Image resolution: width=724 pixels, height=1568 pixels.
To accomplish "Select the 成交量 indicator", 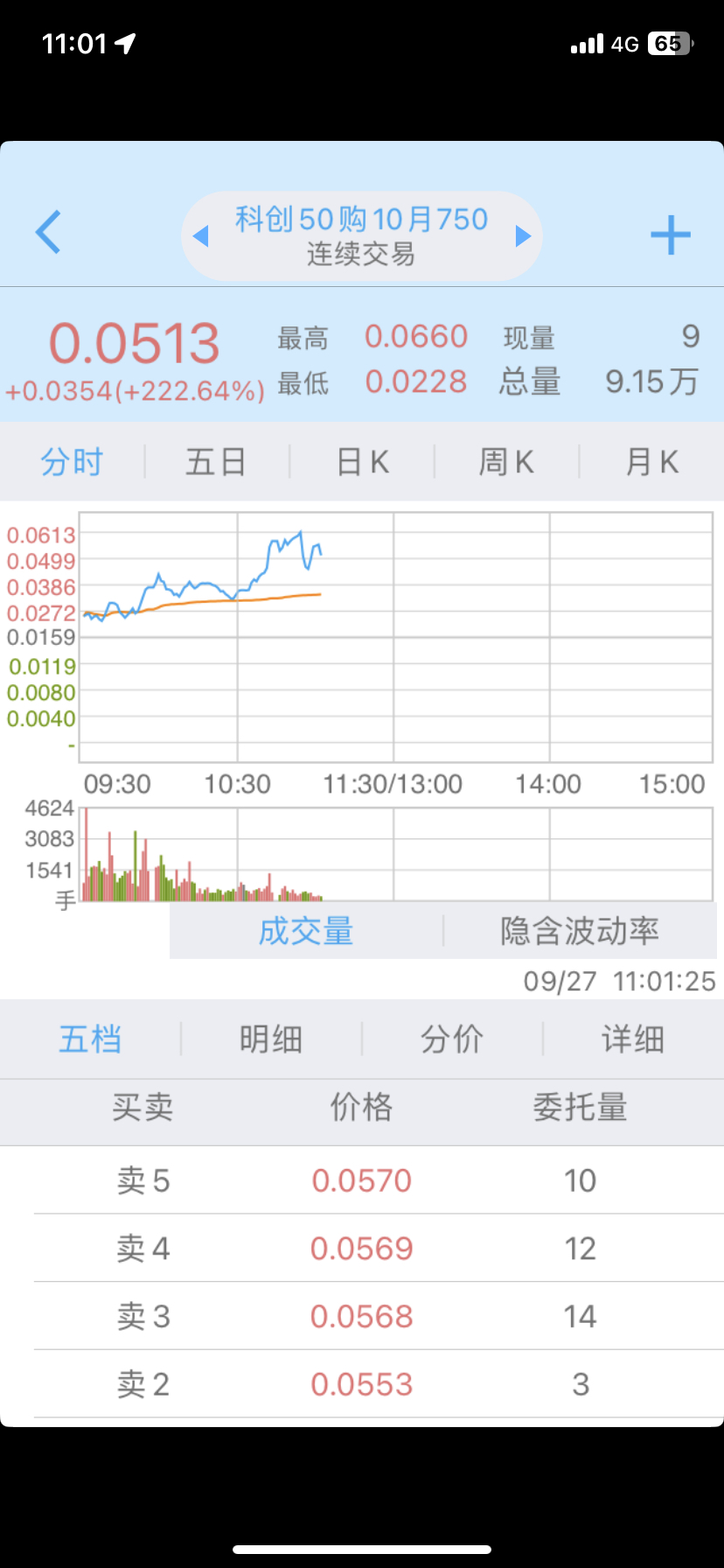I will coord(306,931).
